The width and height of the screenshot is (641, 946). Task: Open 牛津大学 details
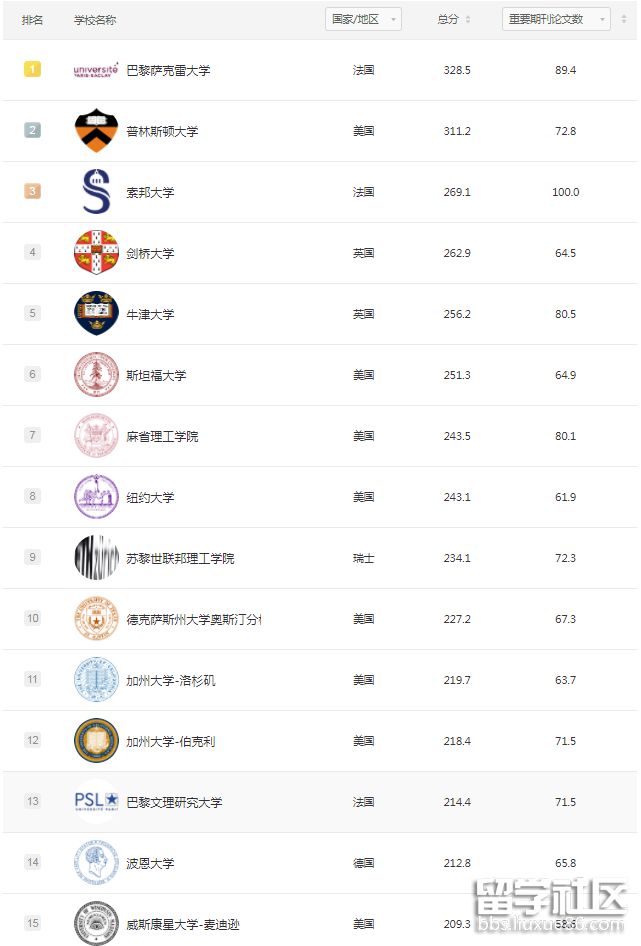click(x=150, y=314)
